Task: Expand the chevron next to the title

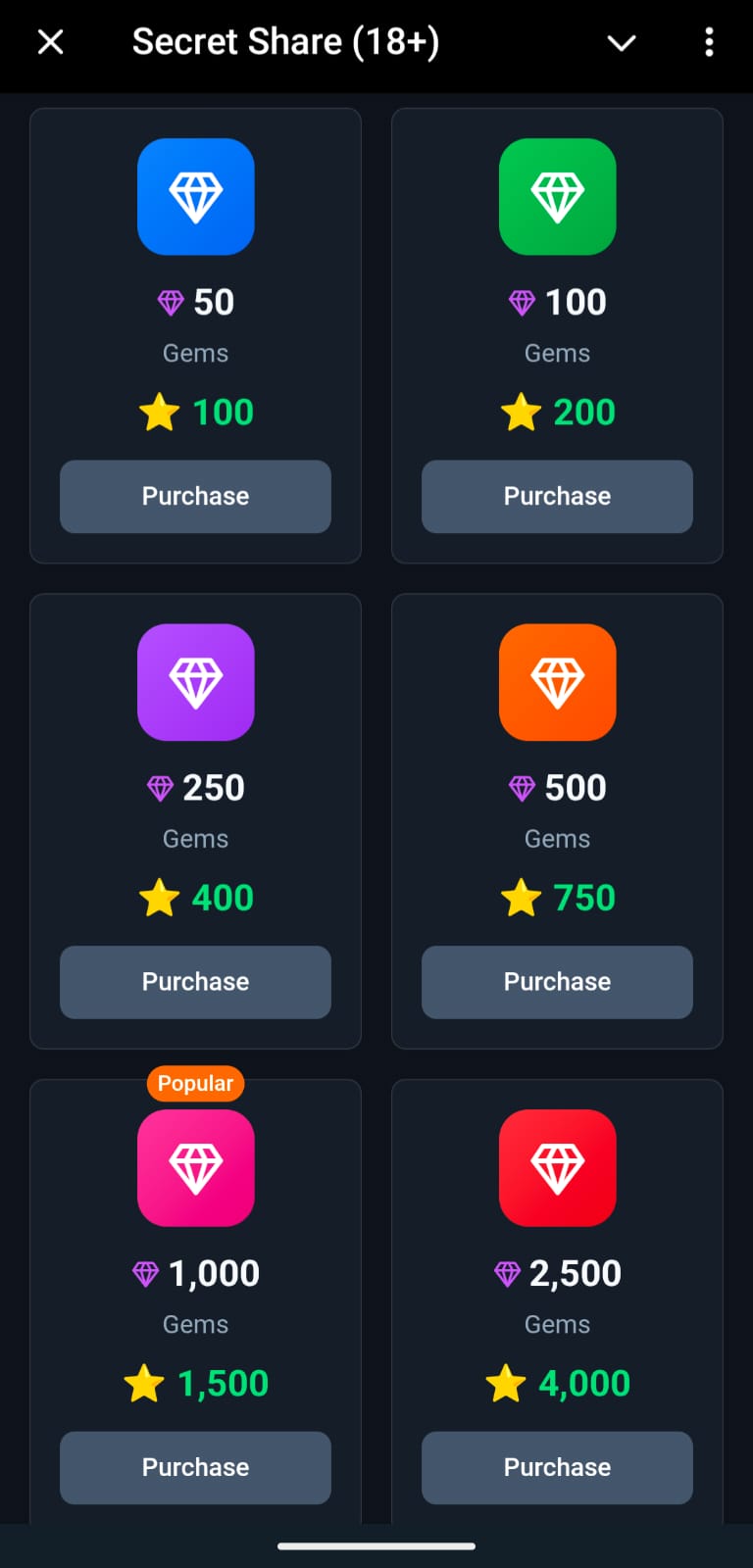Action: point(622,42)
